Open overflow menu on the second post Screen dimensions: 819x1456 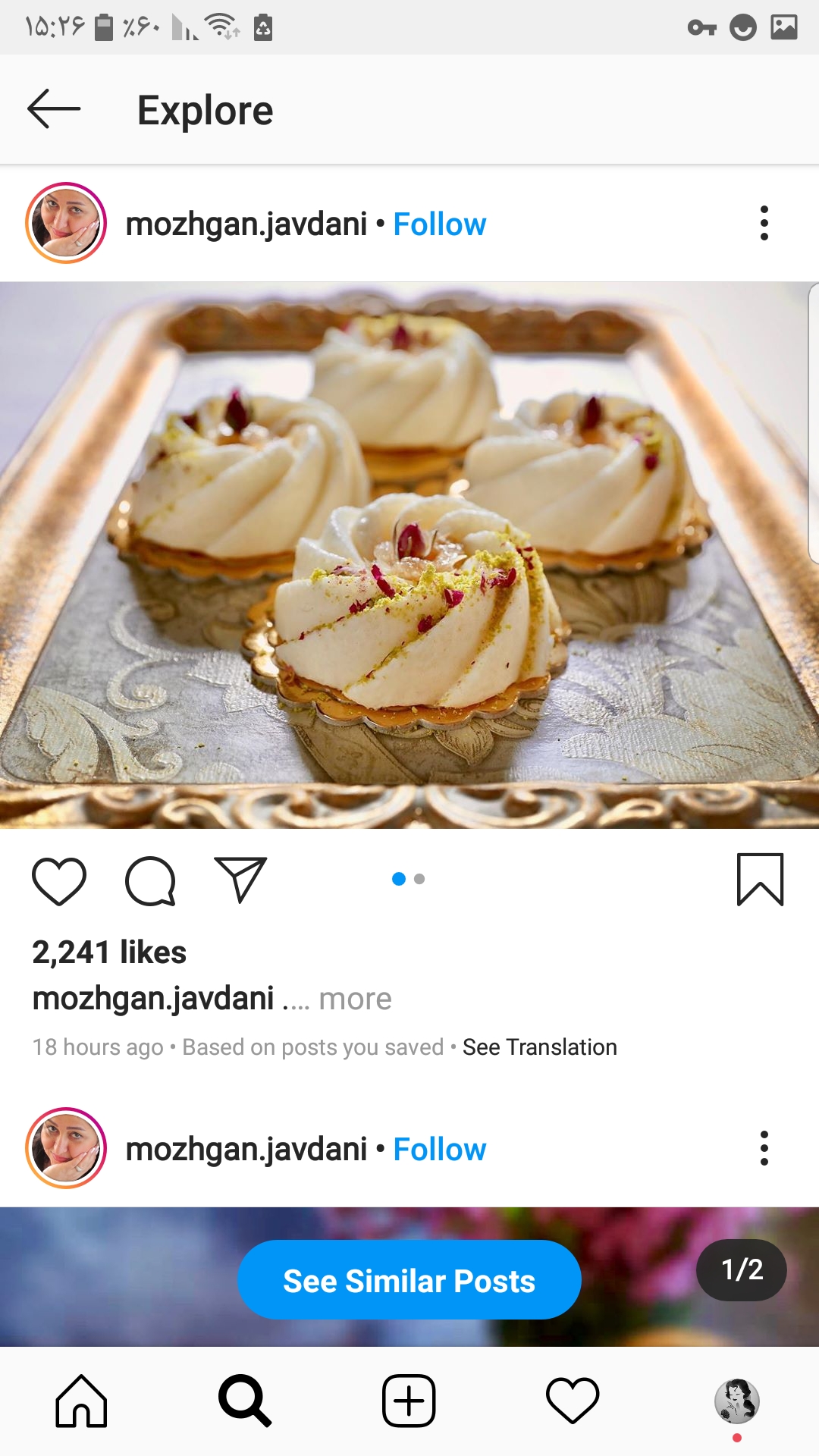coord(764,1148)
